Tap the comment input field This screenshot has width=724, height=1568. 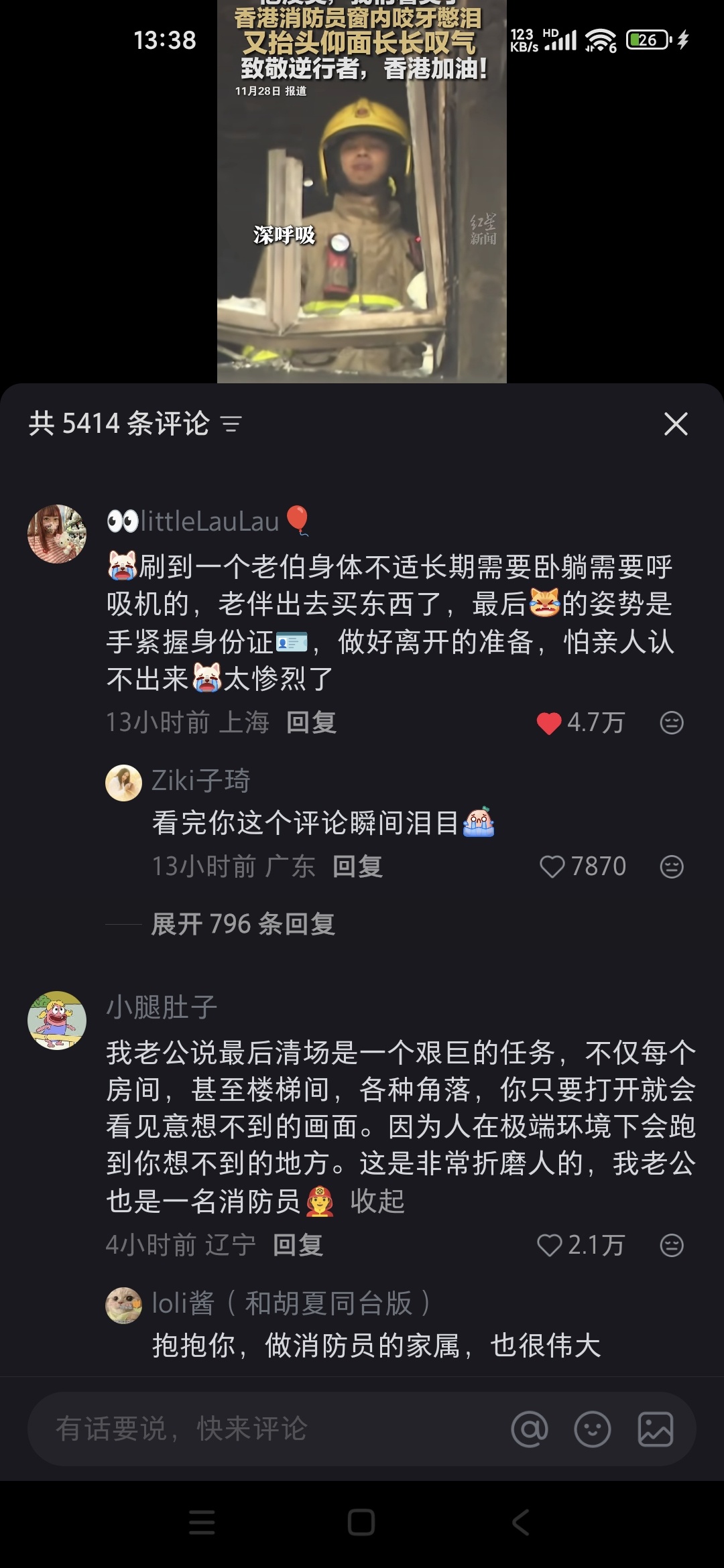click(268, 1429)
